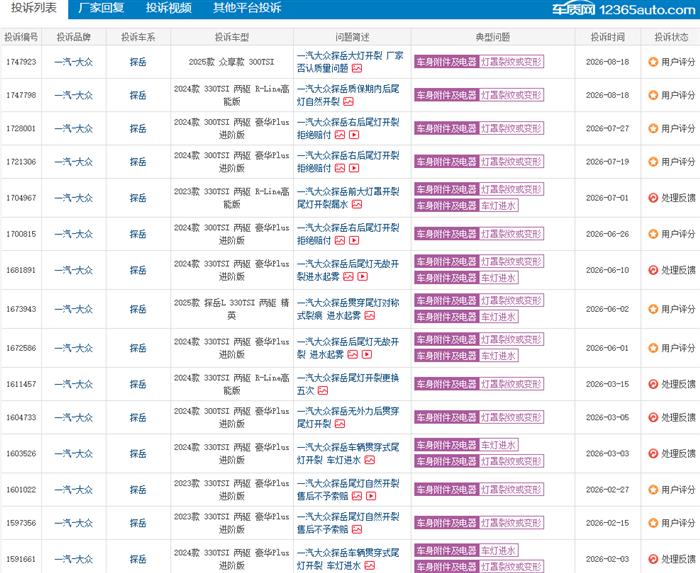Tap the 一汽-大众 brand link in row 1747923
The height and width of the screenshot is (573, 700).
74,62
